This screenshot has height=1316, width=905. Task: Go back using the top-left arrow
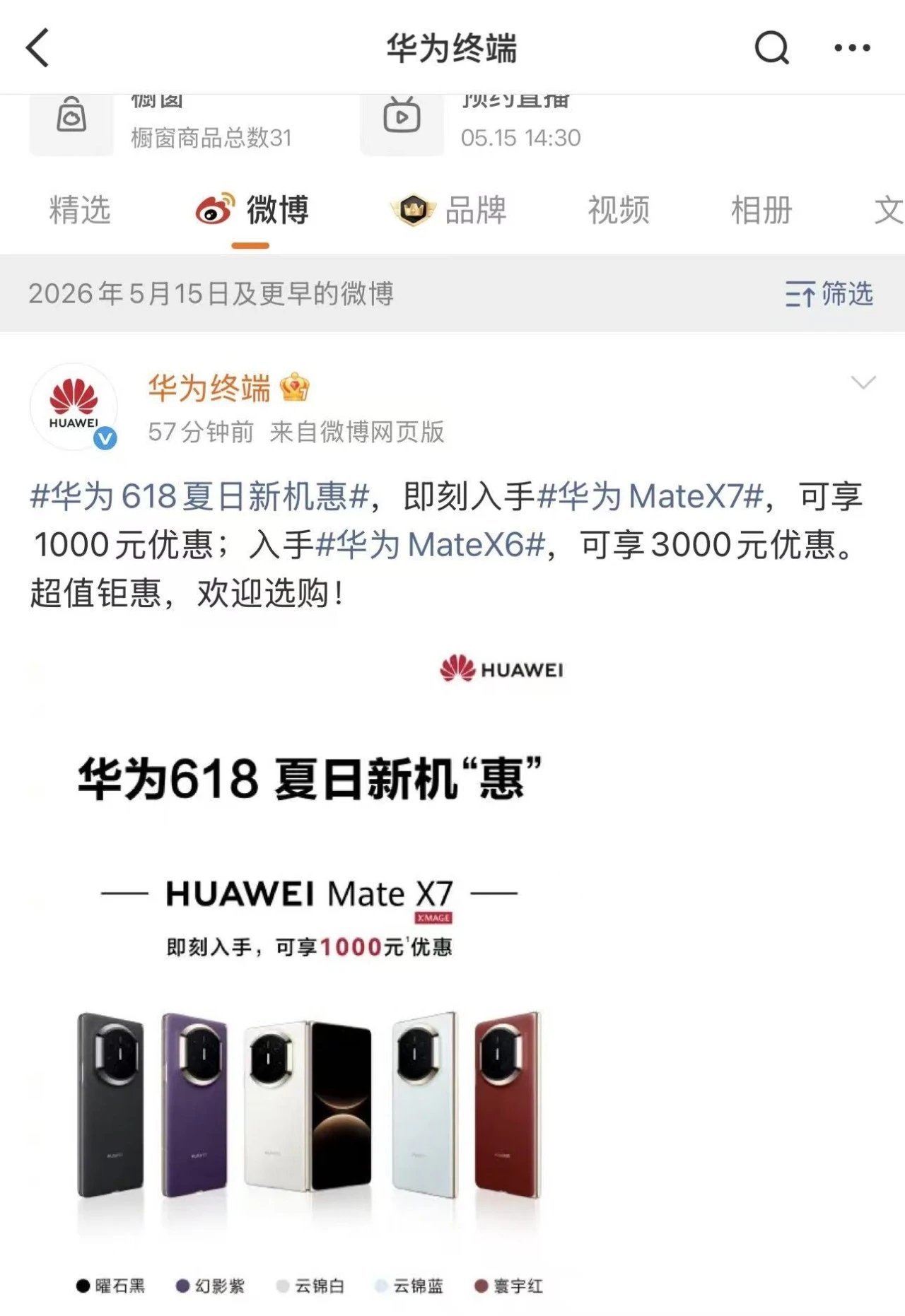point(37,47)
